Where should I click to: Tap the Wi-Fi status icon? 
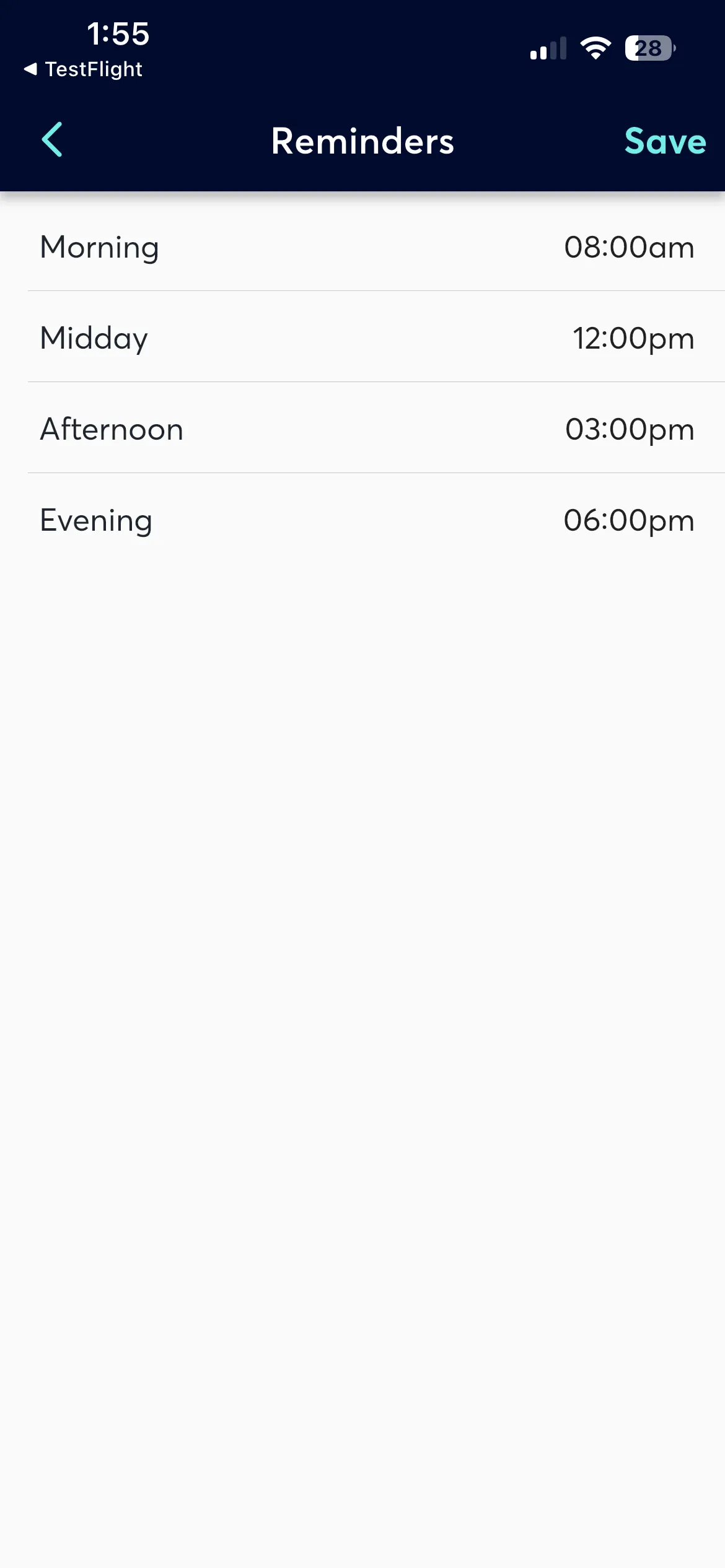595,47
